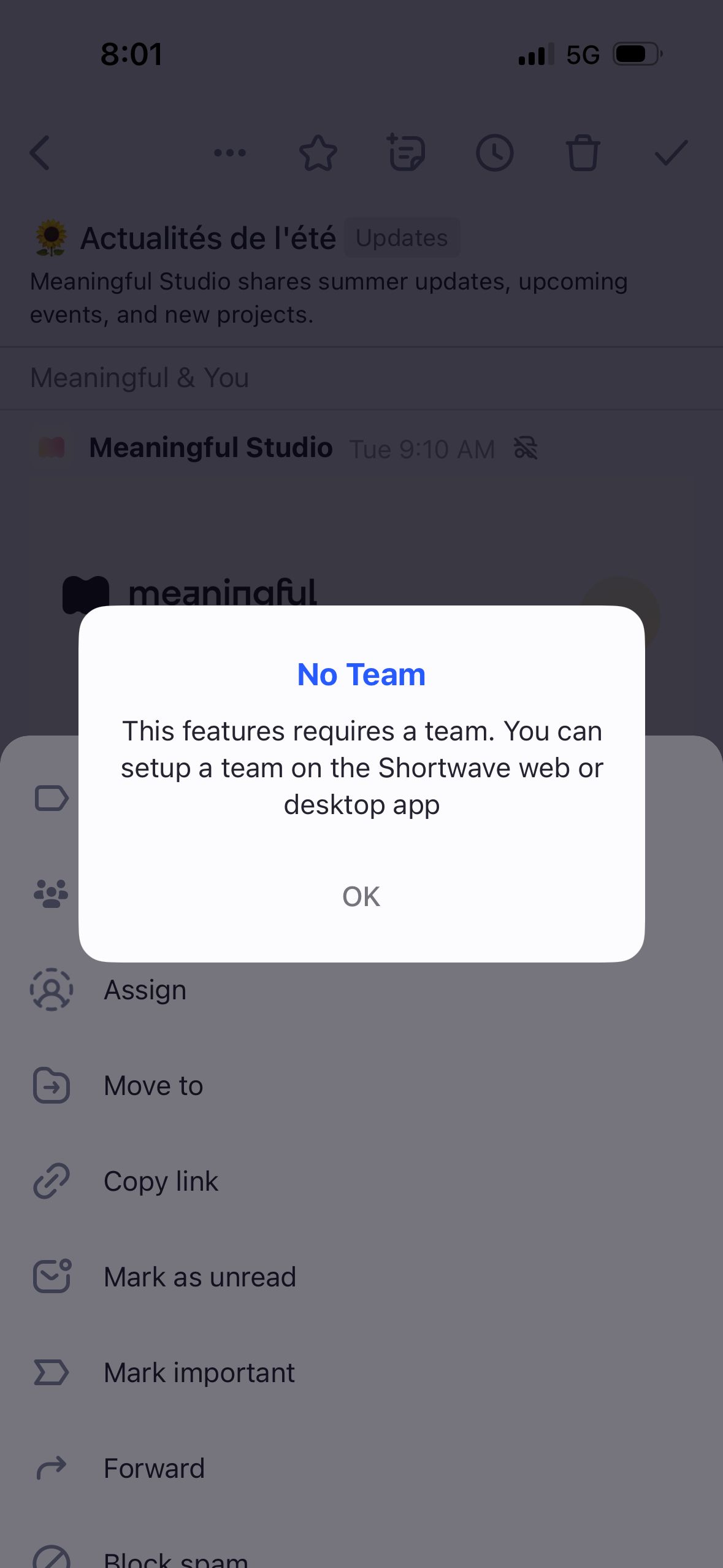Dismiss the No Team dialog with OK

361,897
